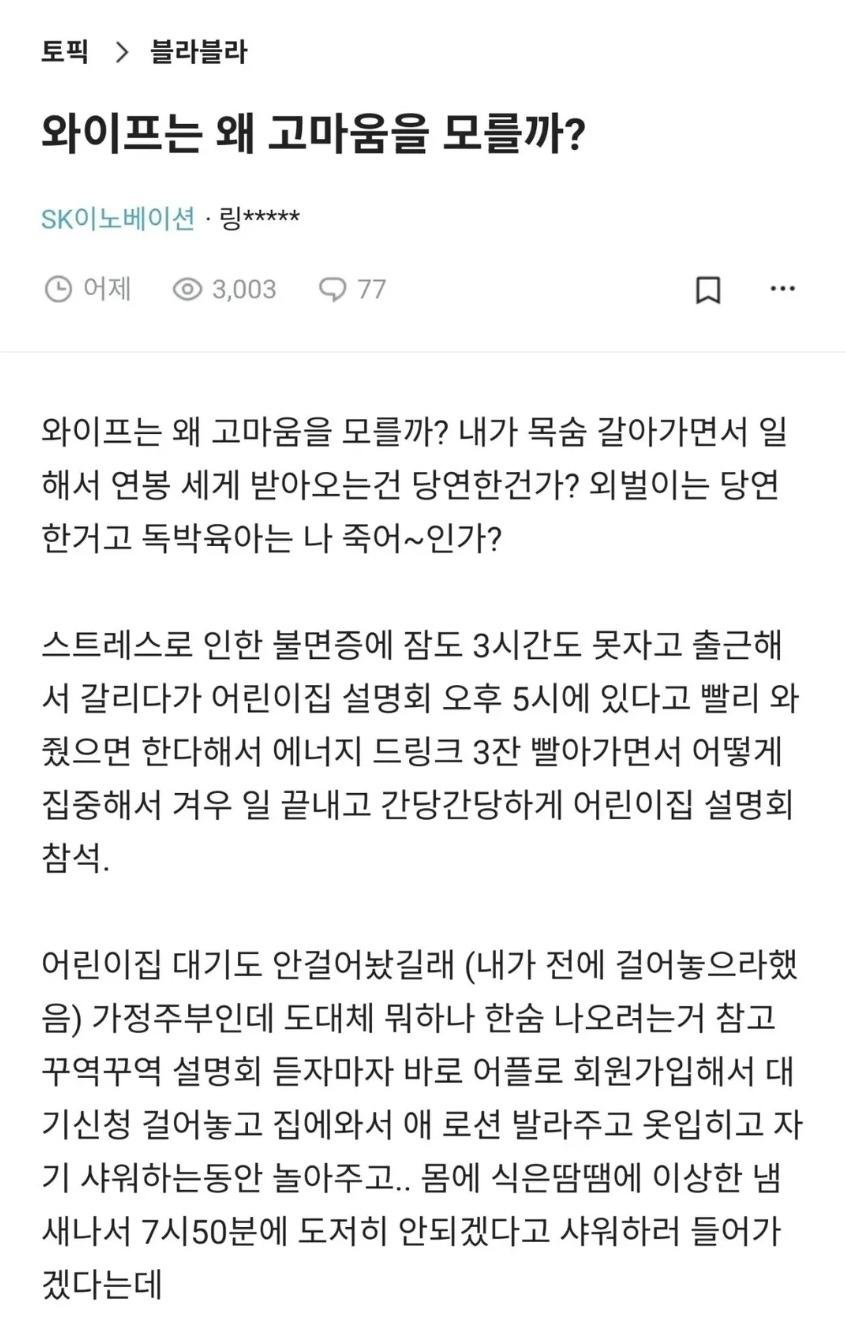This screenshot has height=1331, width=846.
Task: Bookmark this post
Action: click(708, 290)
